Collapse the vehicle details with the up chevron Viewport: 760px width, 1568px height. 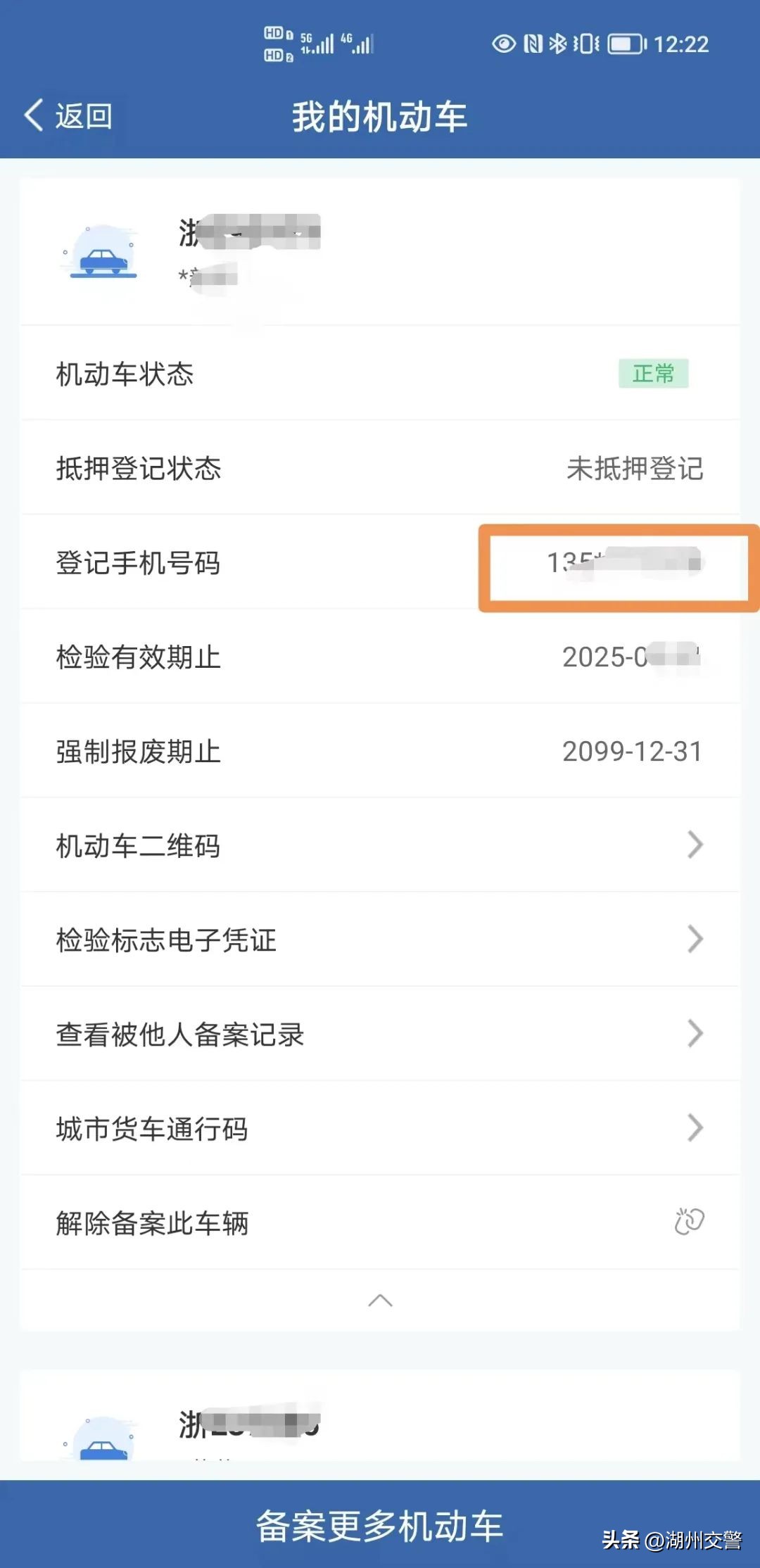pos(380,1301)
